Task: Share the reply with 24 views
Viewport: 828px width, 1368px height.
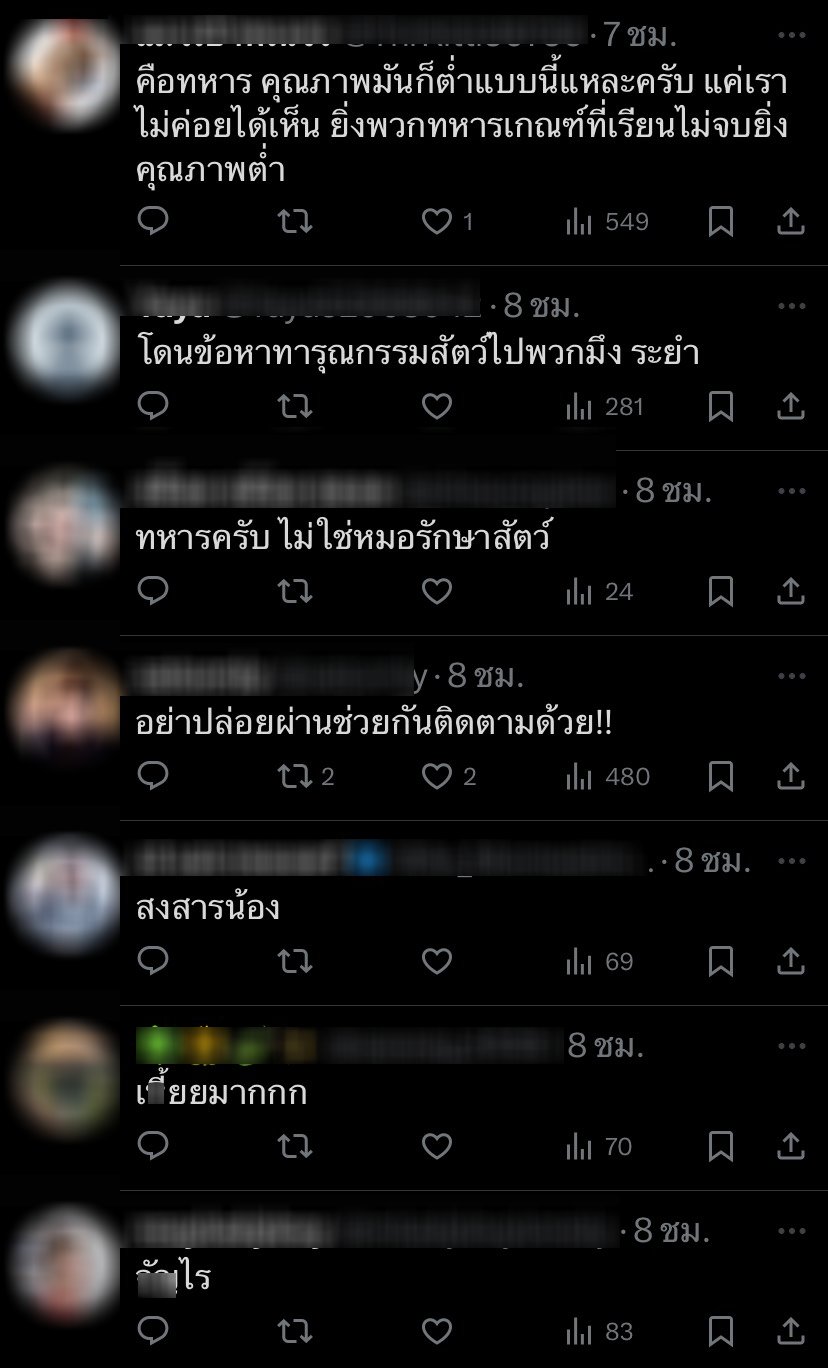Action: [x=791, y=591]
